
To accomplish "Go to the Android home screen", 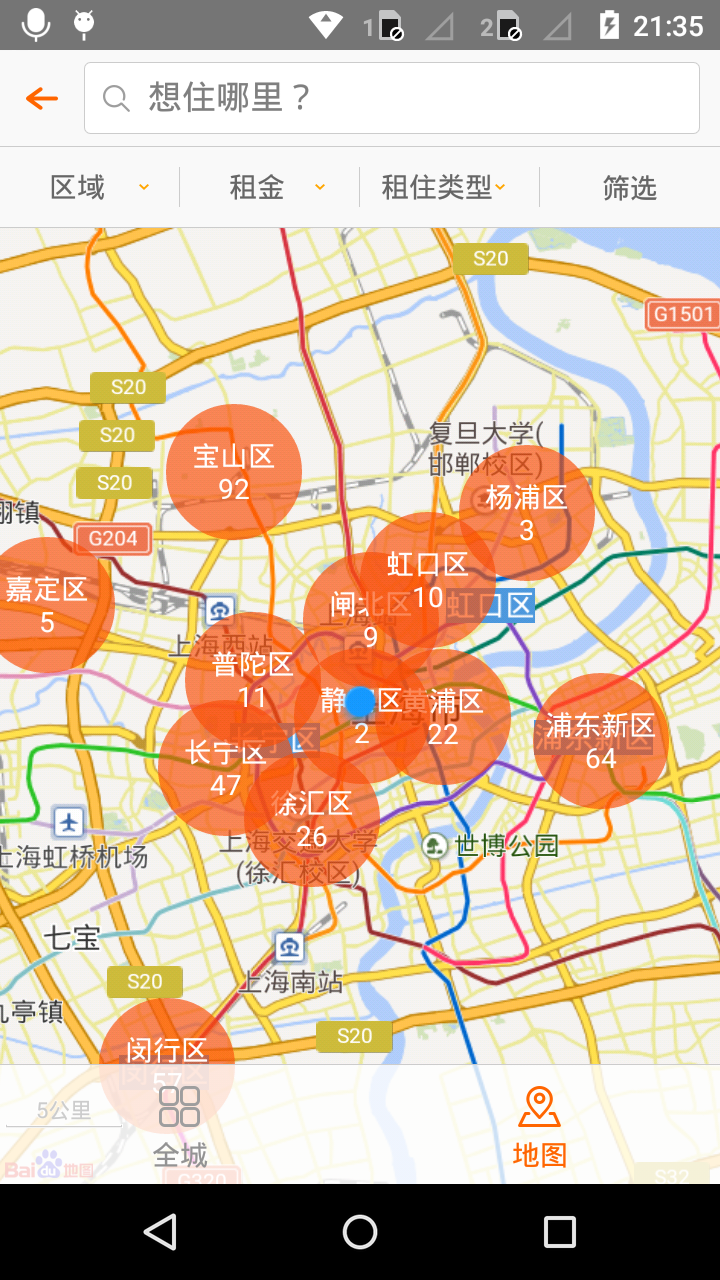I will [360, 1232].
